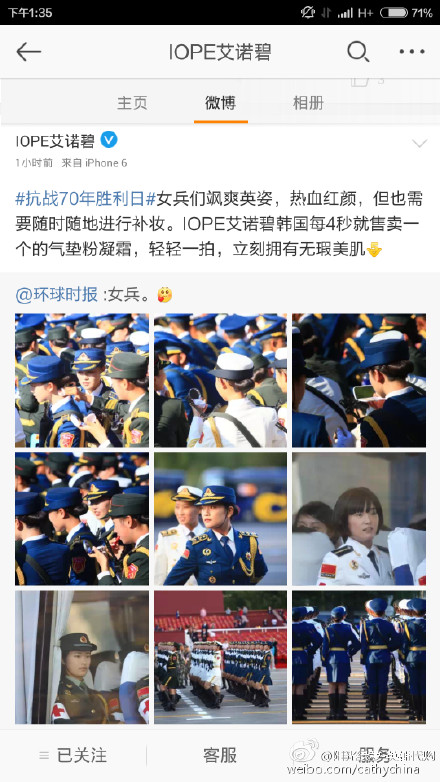Switch to the 主页 tab

click(132, 103)
